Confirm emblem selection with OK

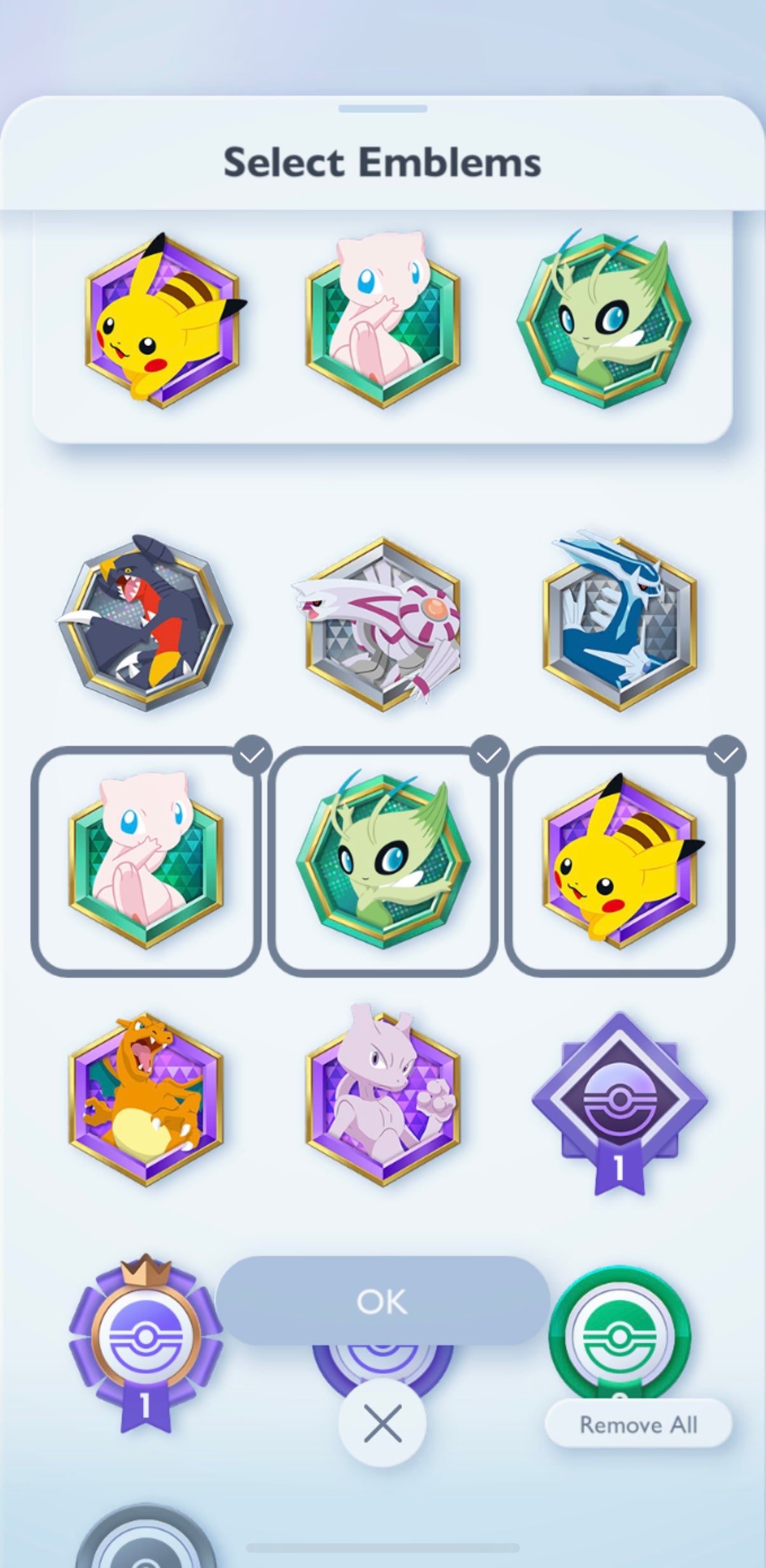coord(382,1301)
